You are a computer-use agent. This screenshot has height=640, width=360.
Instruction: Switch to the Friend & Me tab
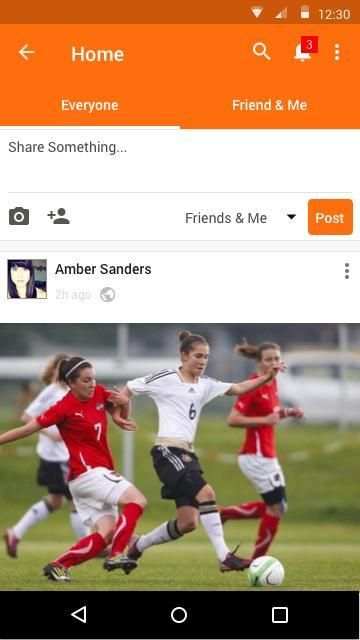pyautogui.click(x=270, y=105)
